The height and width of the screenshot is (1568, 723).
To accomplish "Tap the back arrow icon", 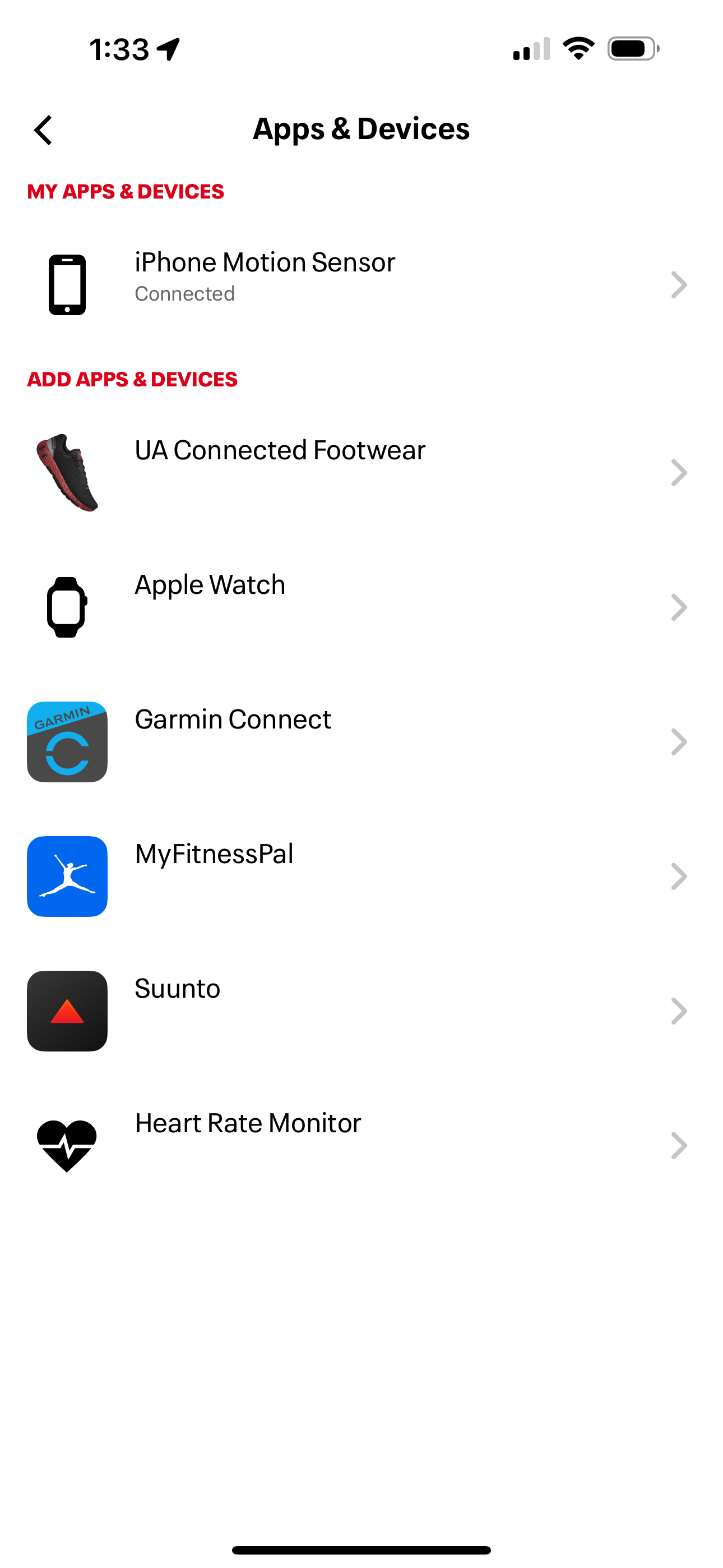I will [x=43, y=129].
